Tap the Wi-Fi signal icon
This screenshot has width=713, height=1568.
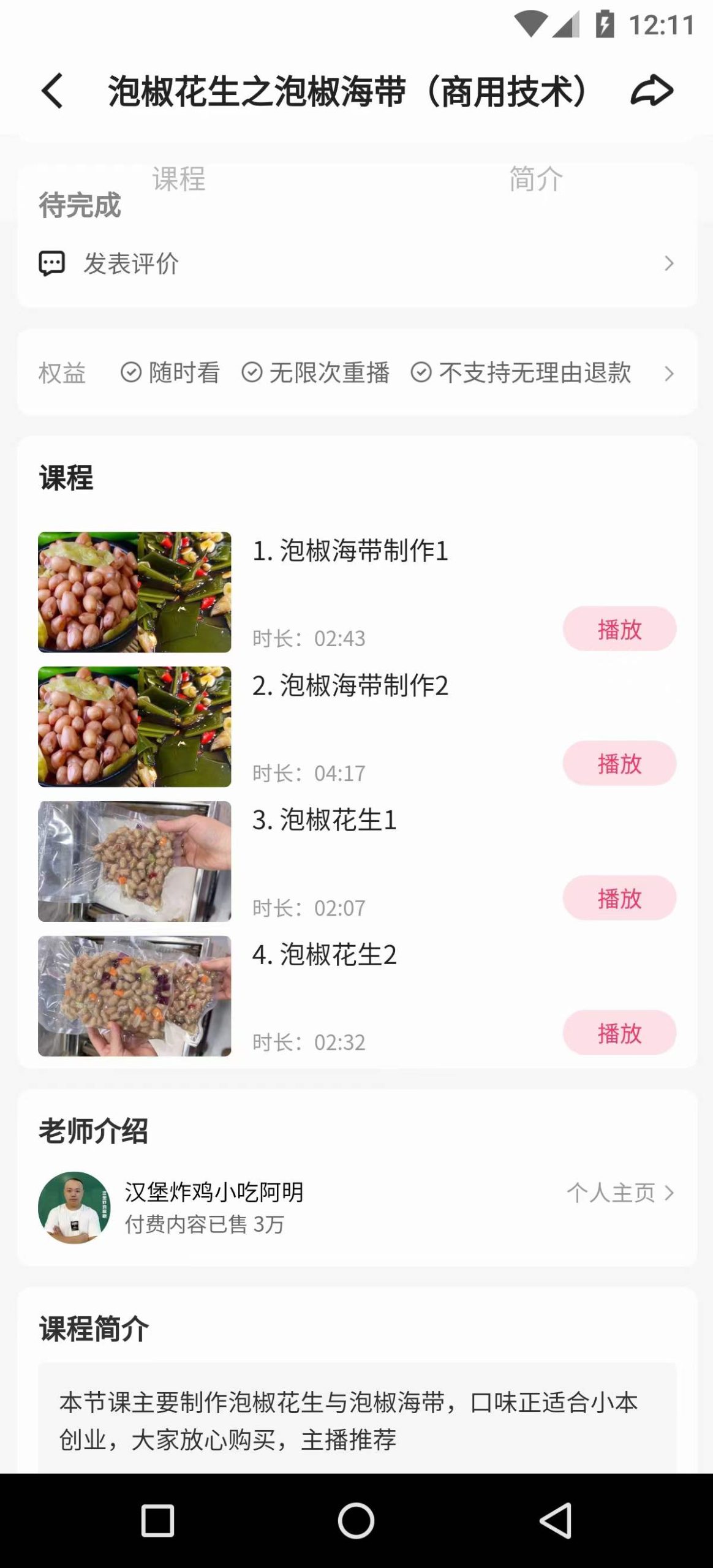click(x=530, y=23)
